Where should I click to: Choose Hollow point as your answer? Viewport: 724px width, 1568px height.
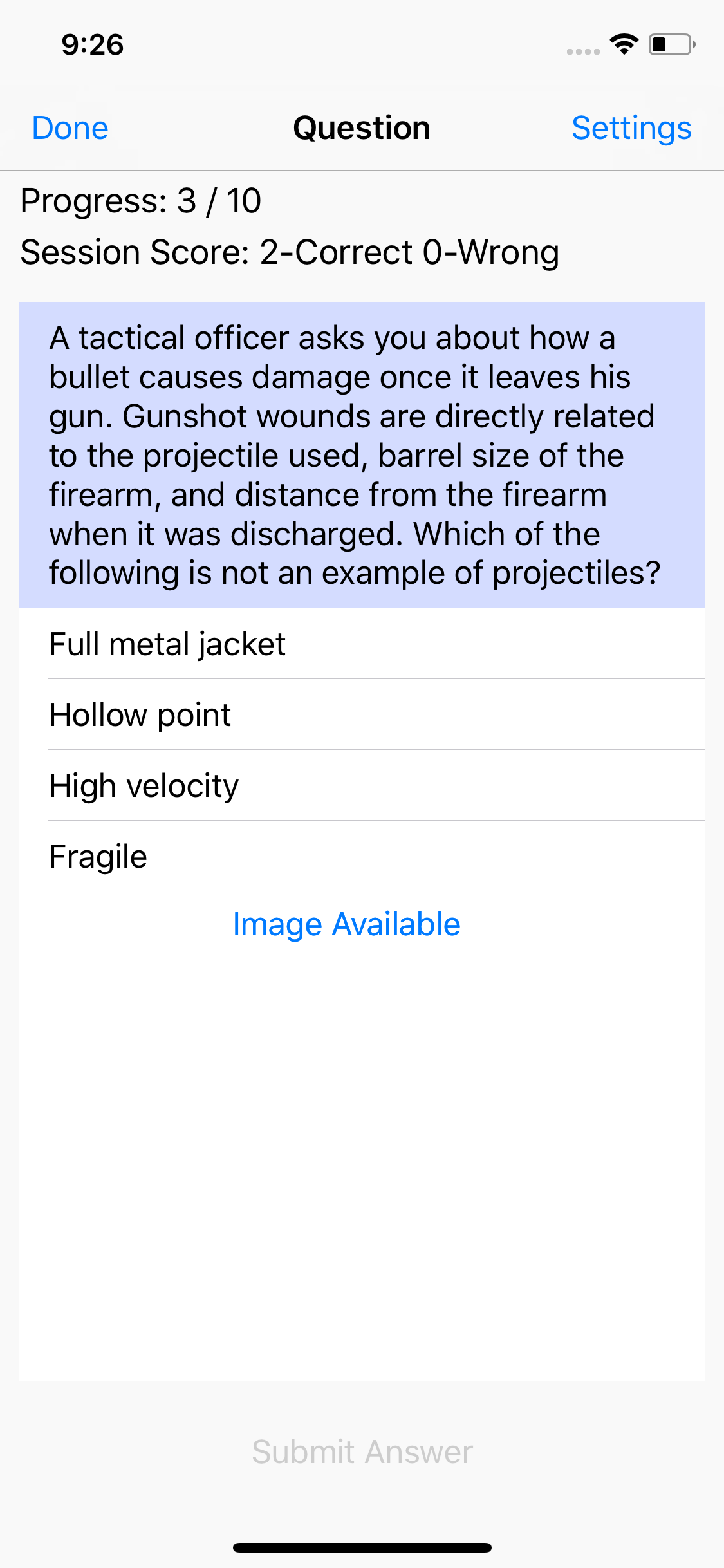pyautogui.click(x=140, y=714)
